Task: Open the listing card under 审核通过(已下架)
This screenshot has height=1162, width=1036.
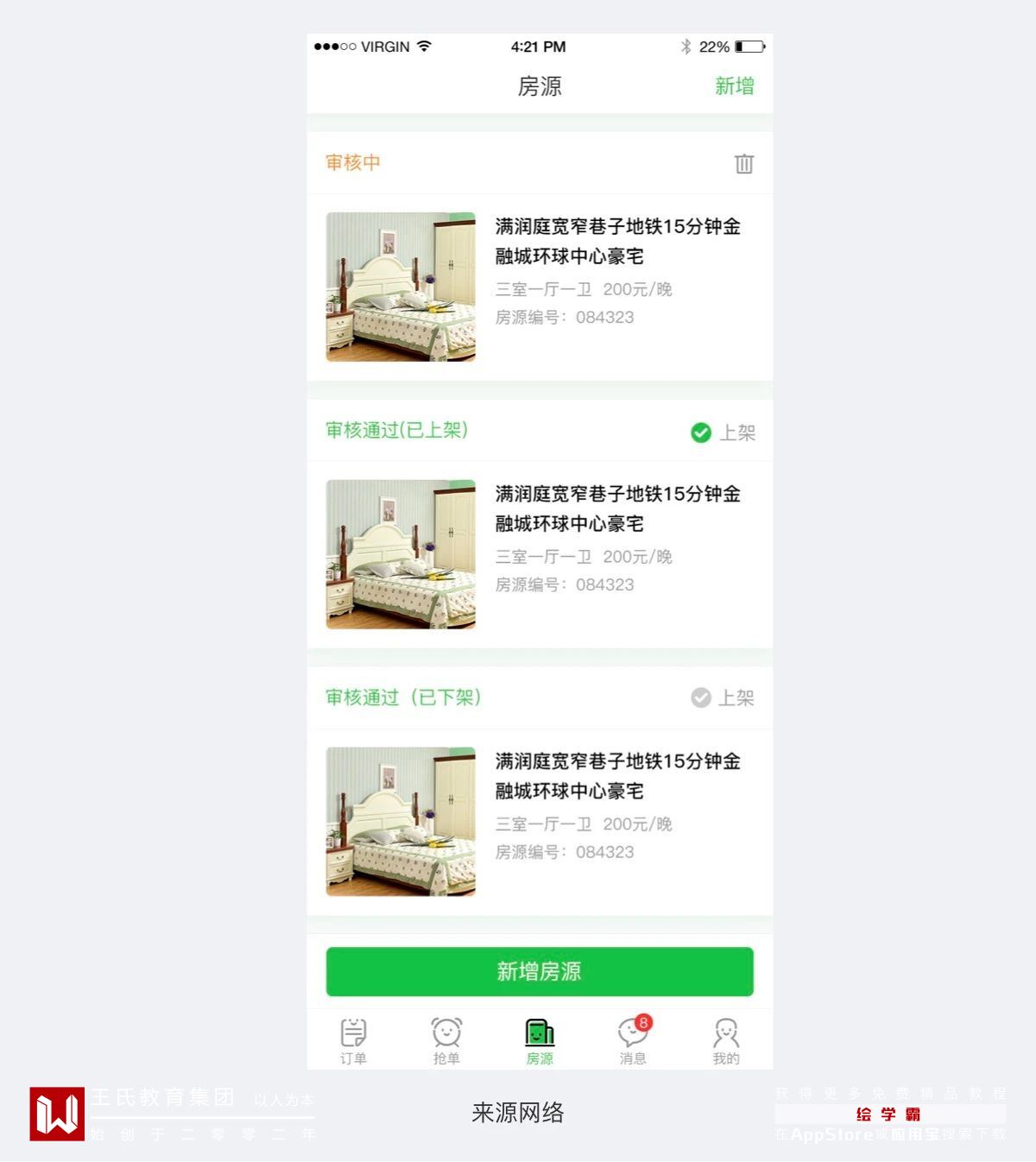Action: (x=539, y=822)
